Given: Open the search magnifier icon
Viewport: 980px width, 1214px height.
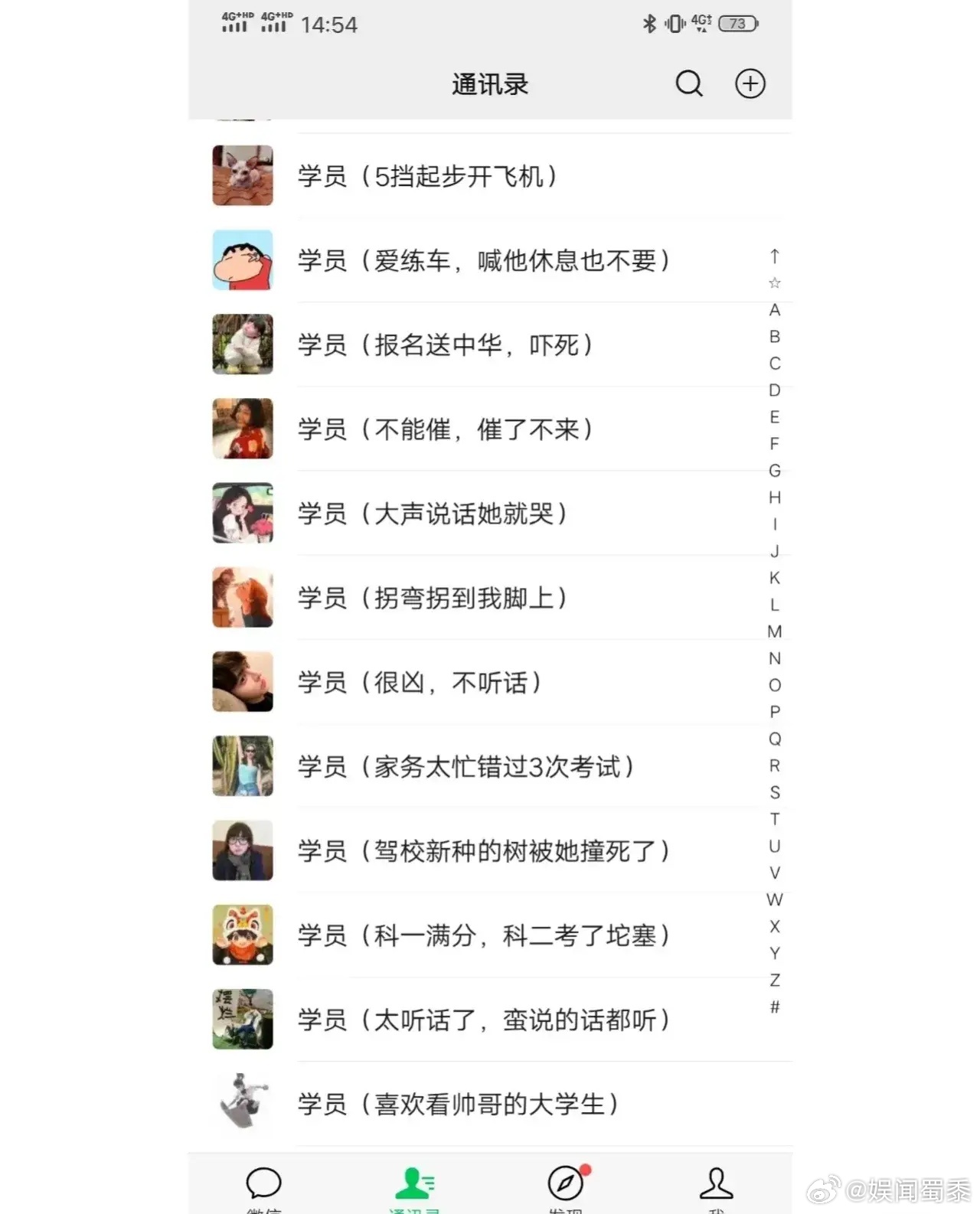Looking at the screenshot, I should point(688,83).
